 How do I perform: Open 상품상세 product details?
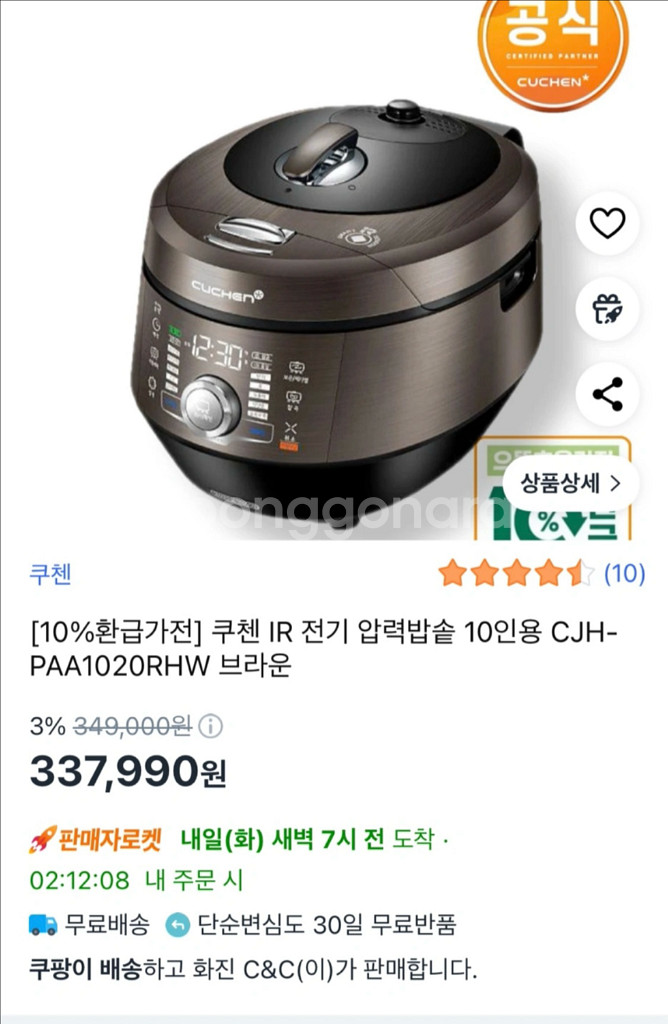570,484
